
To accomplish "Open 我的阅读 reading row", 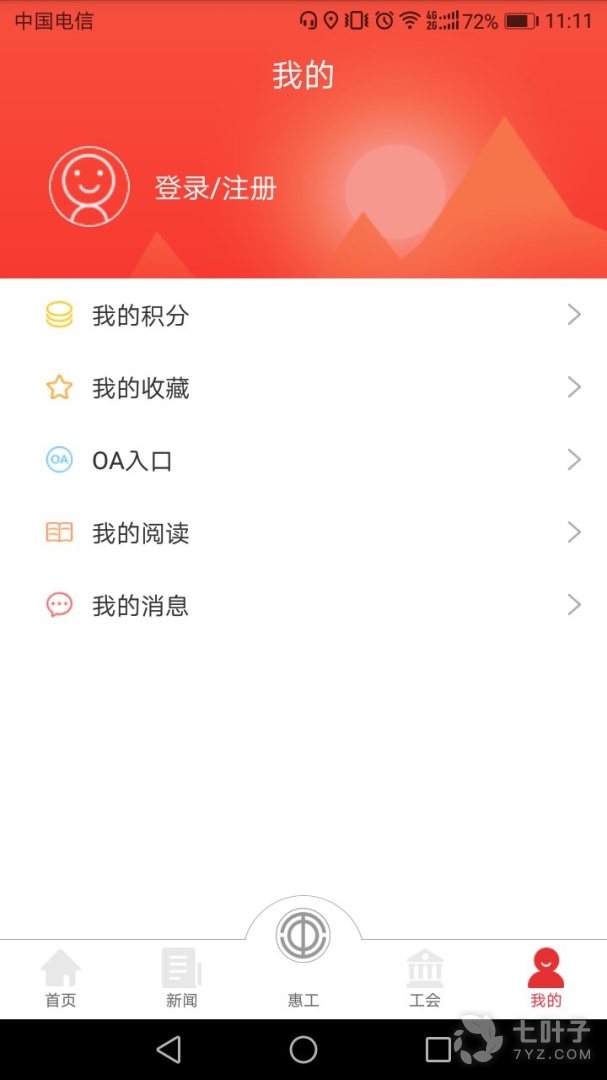I will point(303,533).
